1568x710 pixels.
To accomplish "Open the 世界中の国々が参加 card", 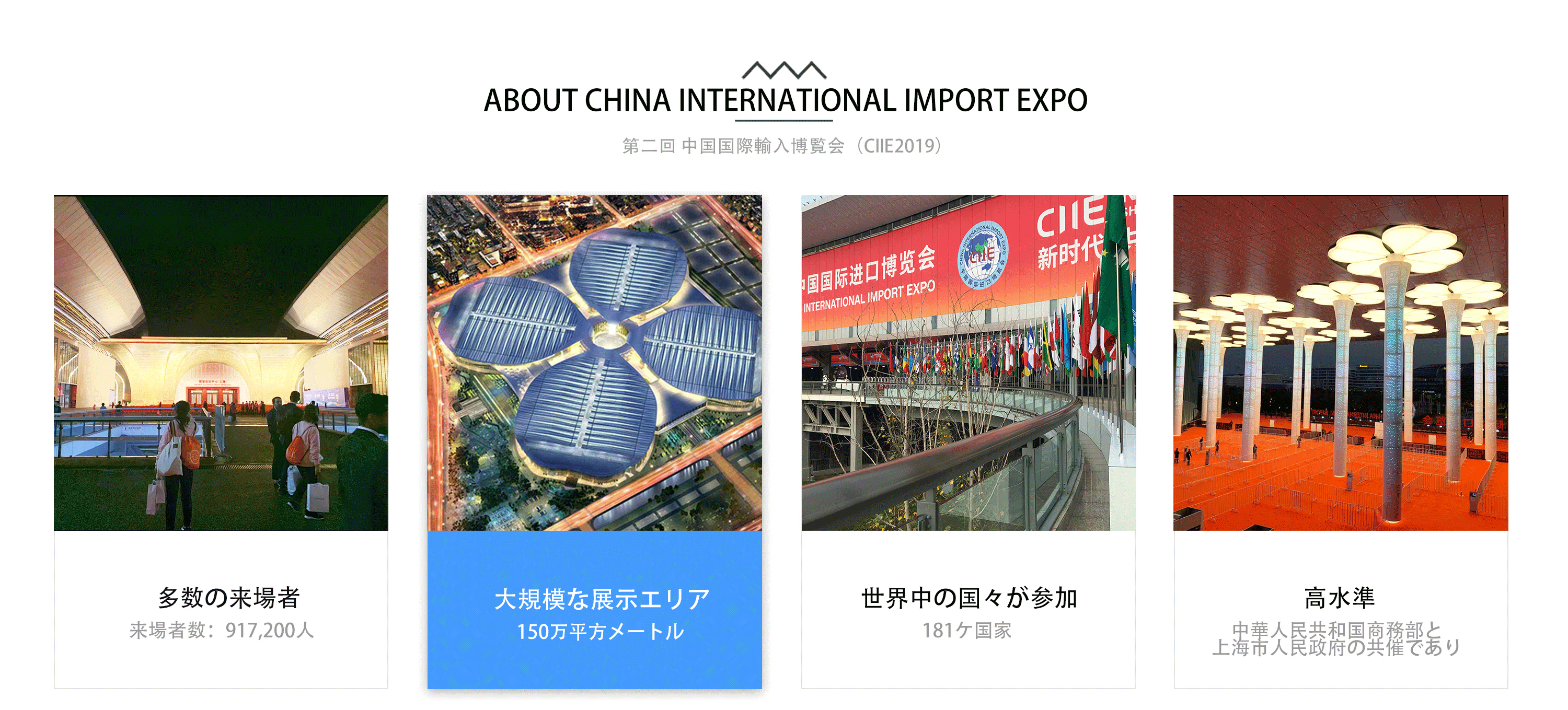I will pyautogui.click(x=968, y=441).
